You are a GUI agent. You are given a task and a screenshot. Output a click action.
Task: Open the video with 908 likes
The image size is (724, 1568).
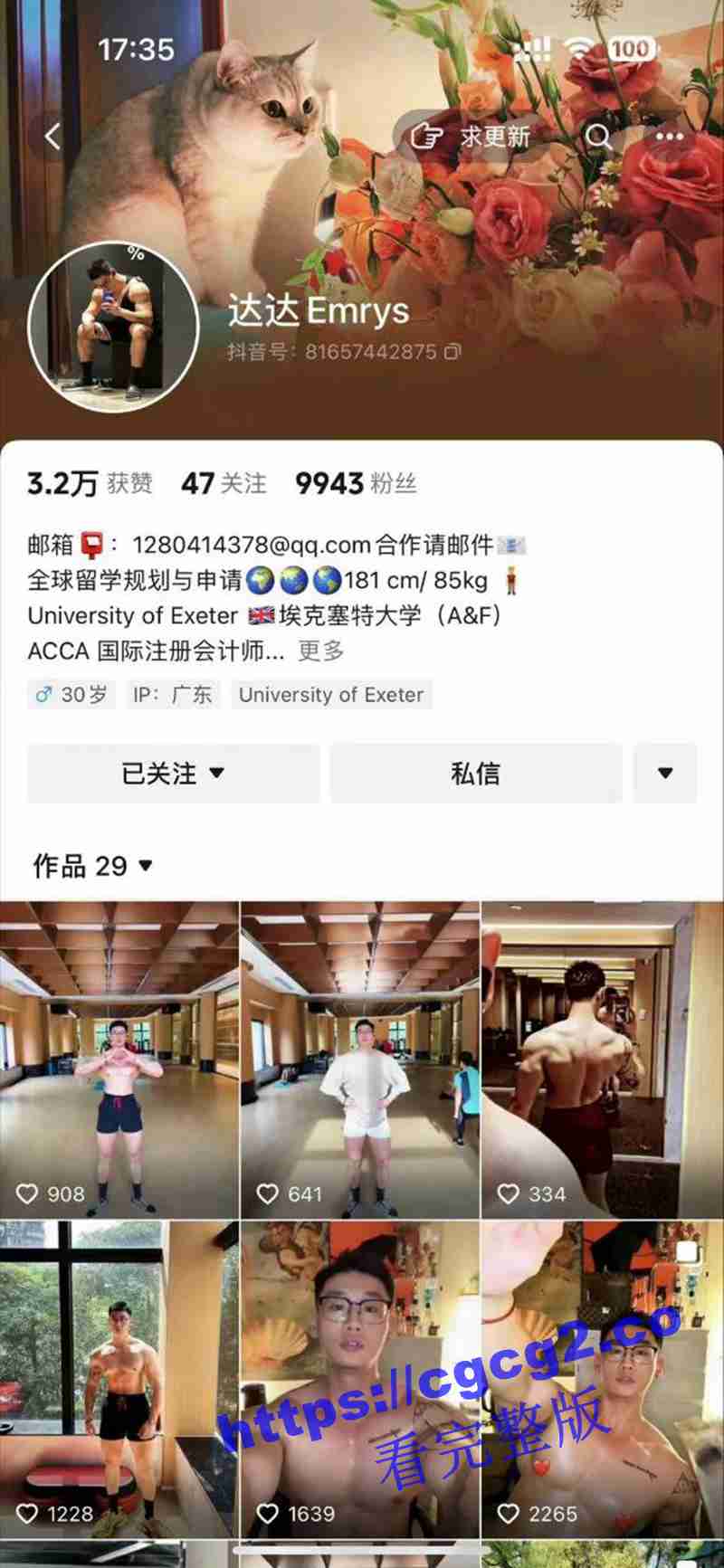pos(119,1059)
